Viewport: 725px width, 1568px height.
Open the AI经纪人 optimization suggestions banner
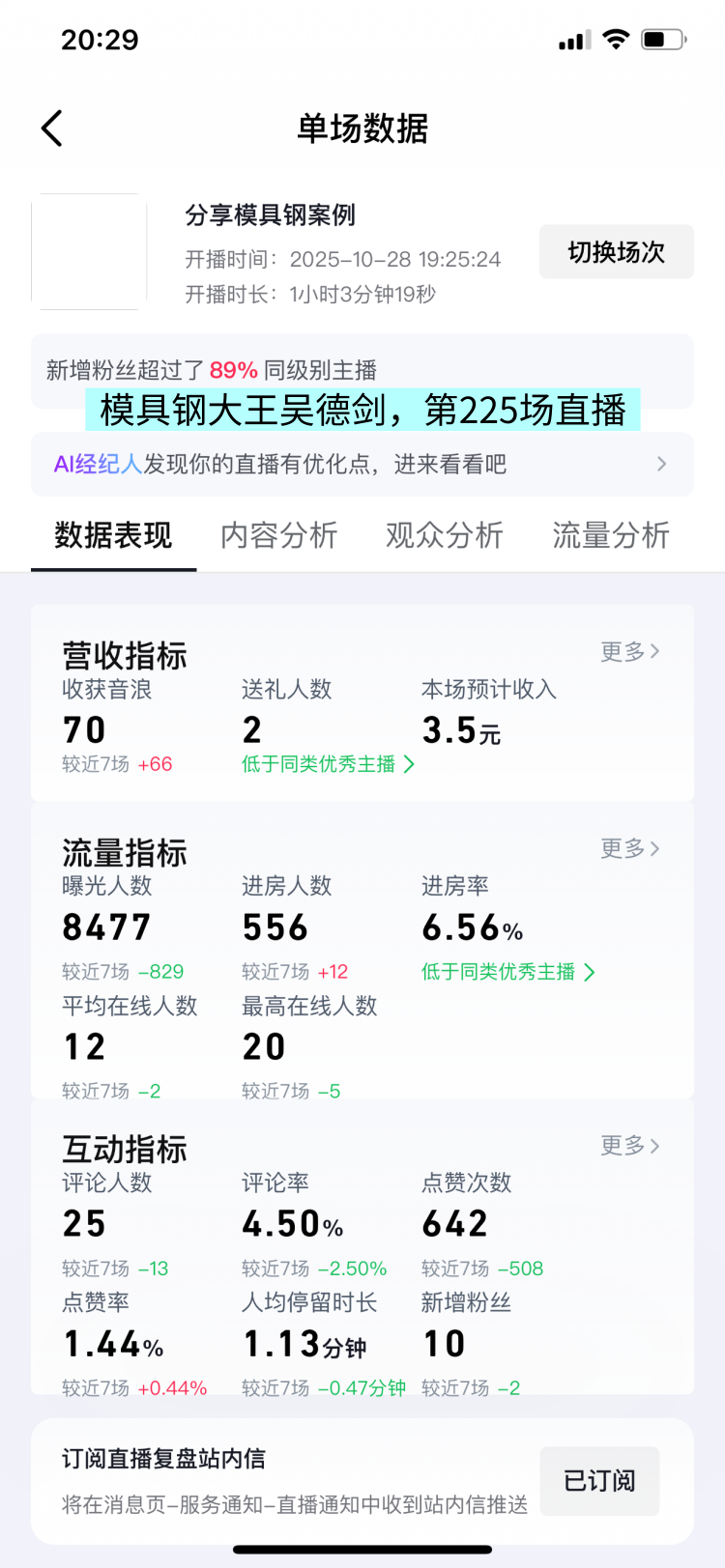pyautogui.click(x=362, y=465)
